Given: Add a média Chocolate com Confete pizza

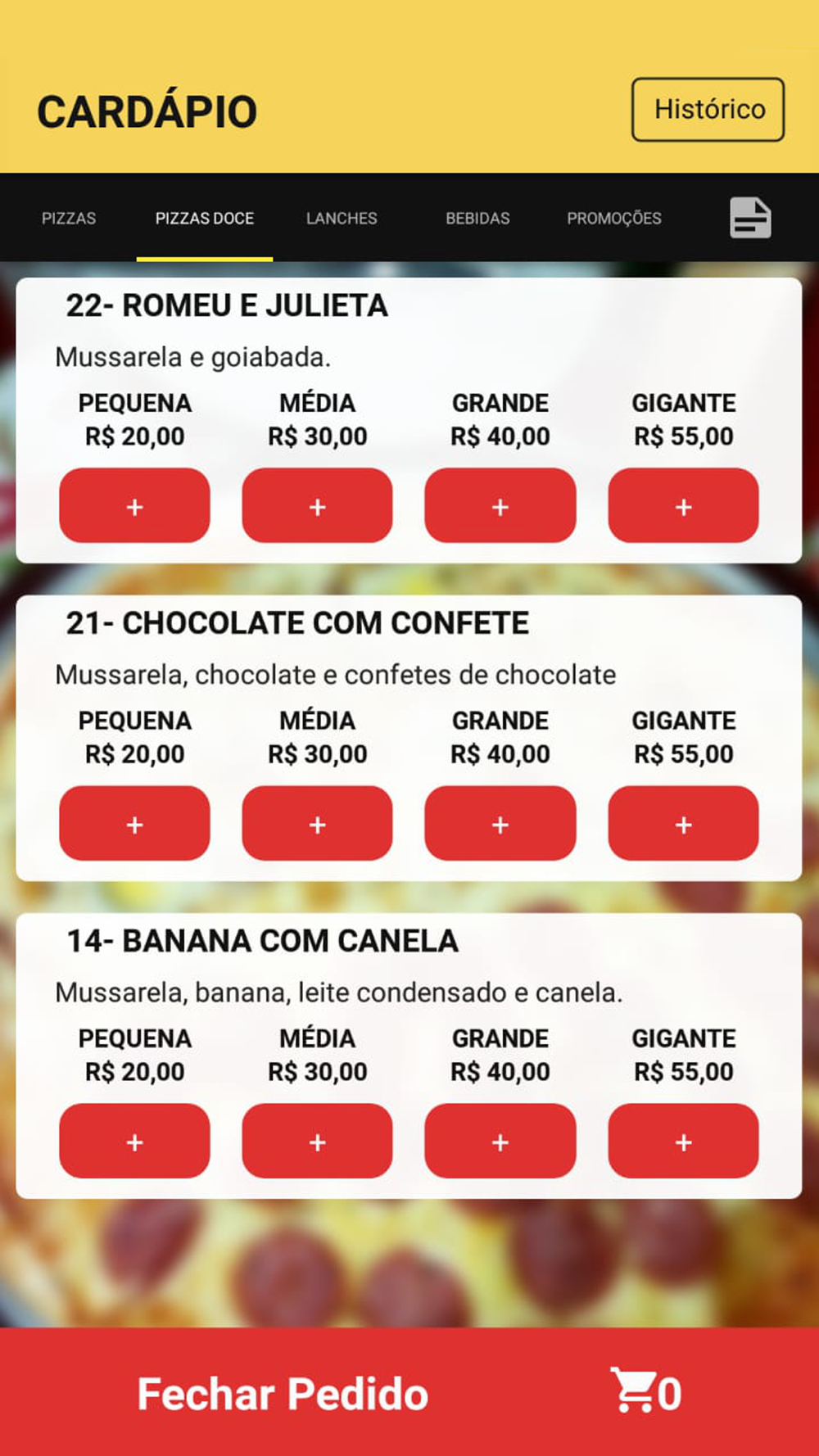Looking at the screenshot, I should (317, 823).
